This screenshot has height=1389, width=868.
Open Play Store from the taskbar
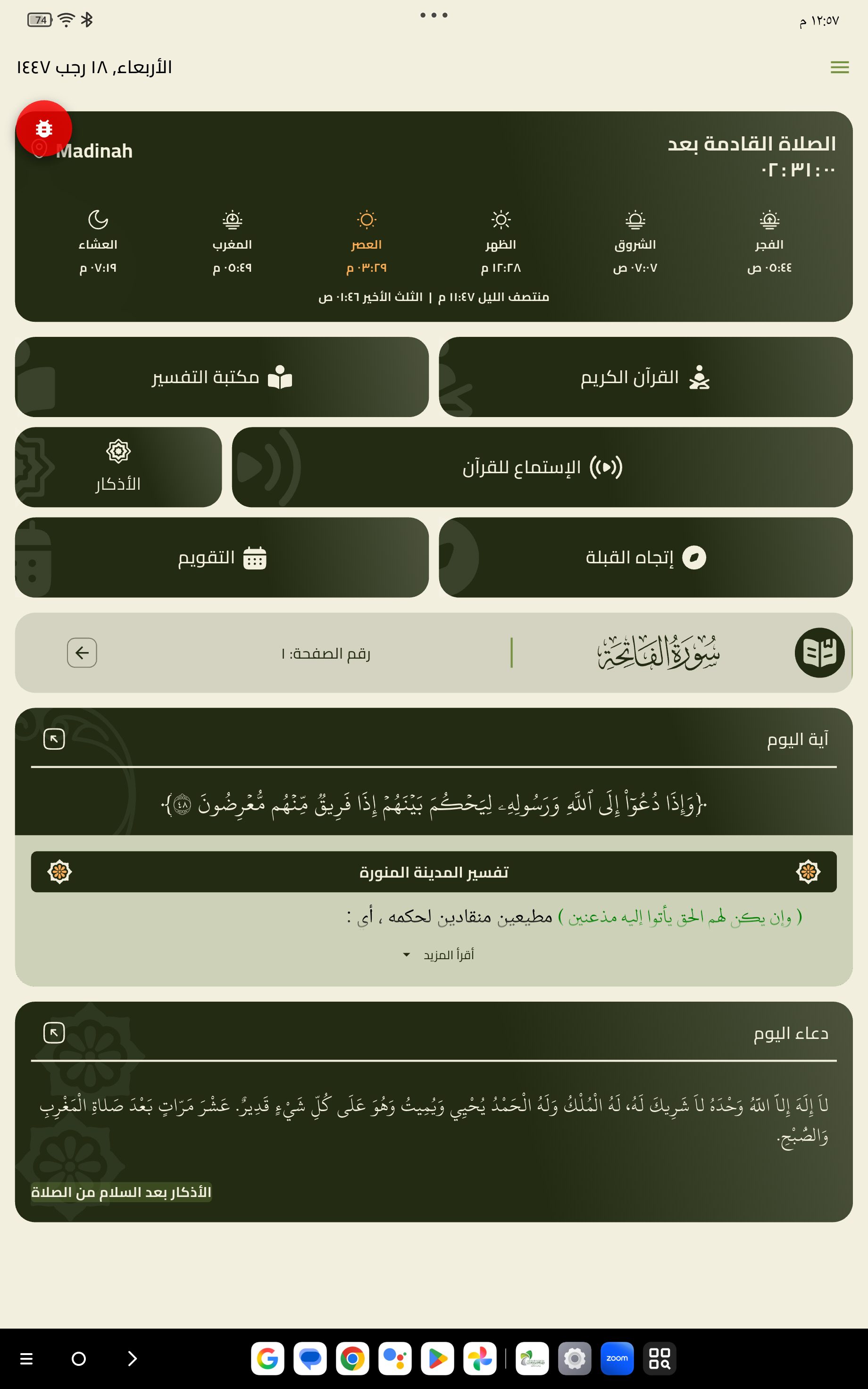437,1359
